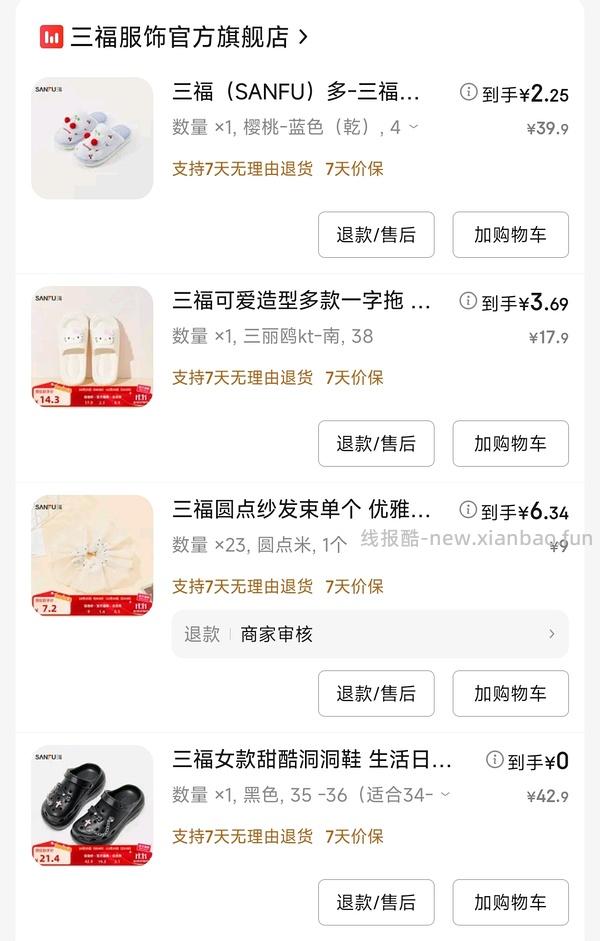Open the black 洞洞鞋 clogs product image
Image resolution: width=600 pixels, height=941 pixels.
pyautogui.click(x=92, y=805)
